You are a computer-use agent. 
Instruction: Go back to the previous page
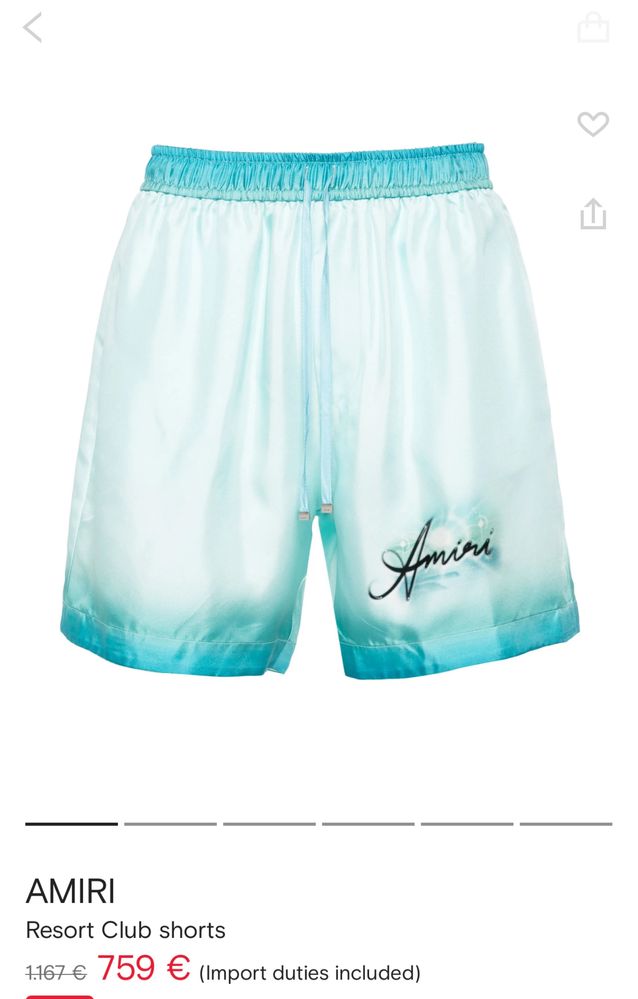[x=33, y=28]
